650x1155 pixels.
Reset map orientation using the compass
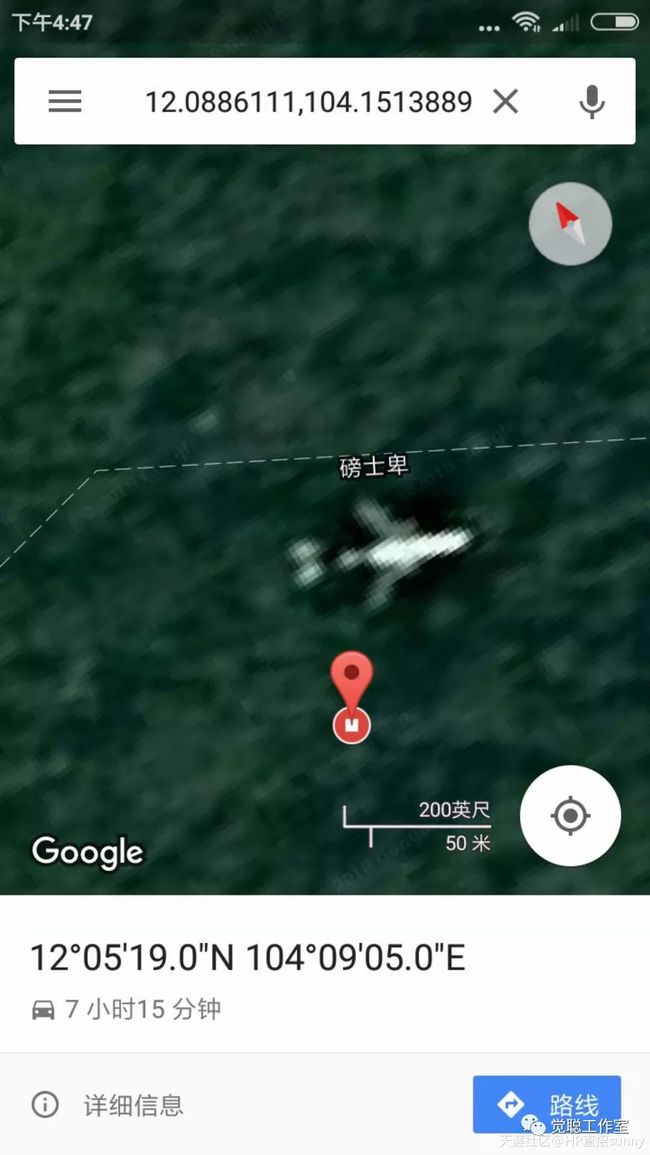point(570,224)
